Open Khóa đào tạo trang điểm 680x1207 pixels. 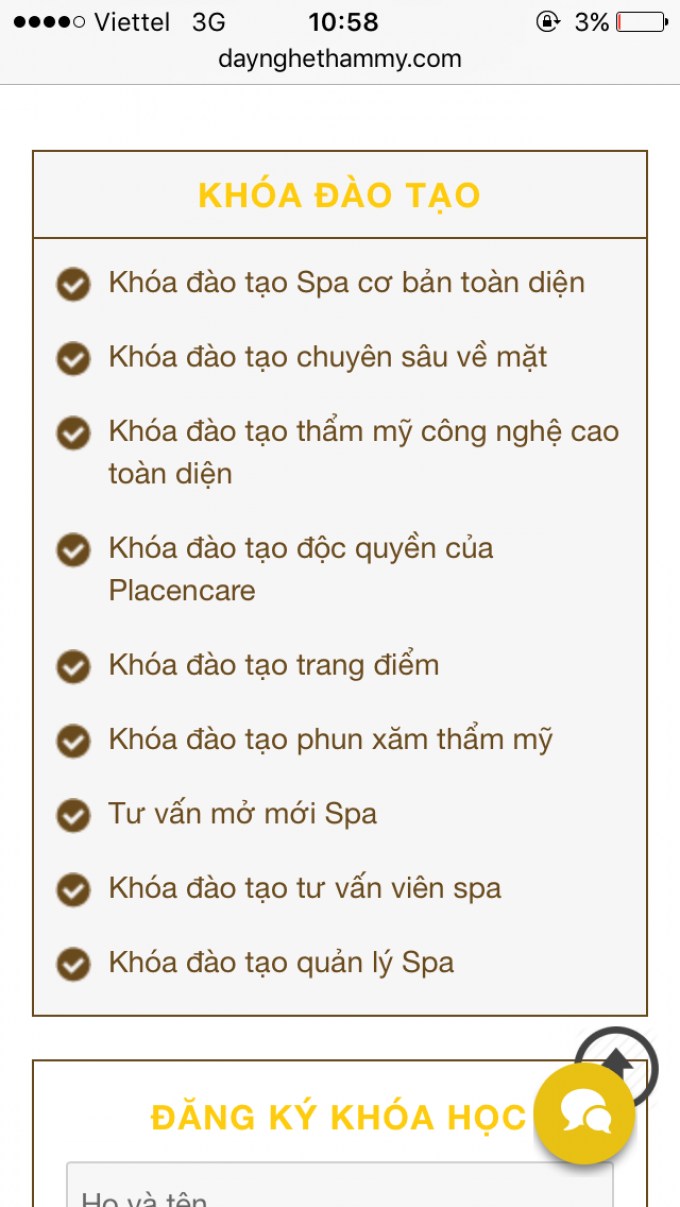pyautogui.click(x=273, y=665)
